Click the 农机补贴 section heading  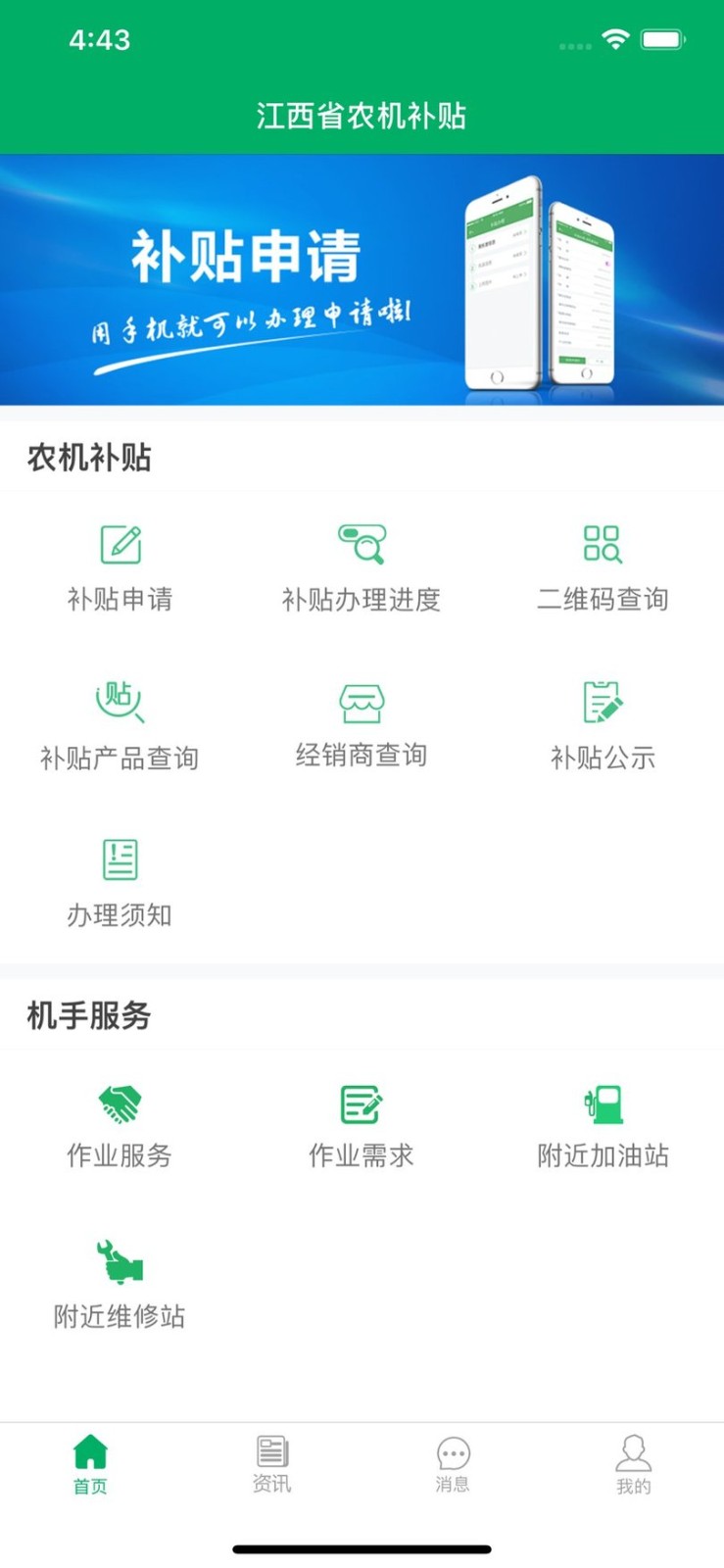89,458
